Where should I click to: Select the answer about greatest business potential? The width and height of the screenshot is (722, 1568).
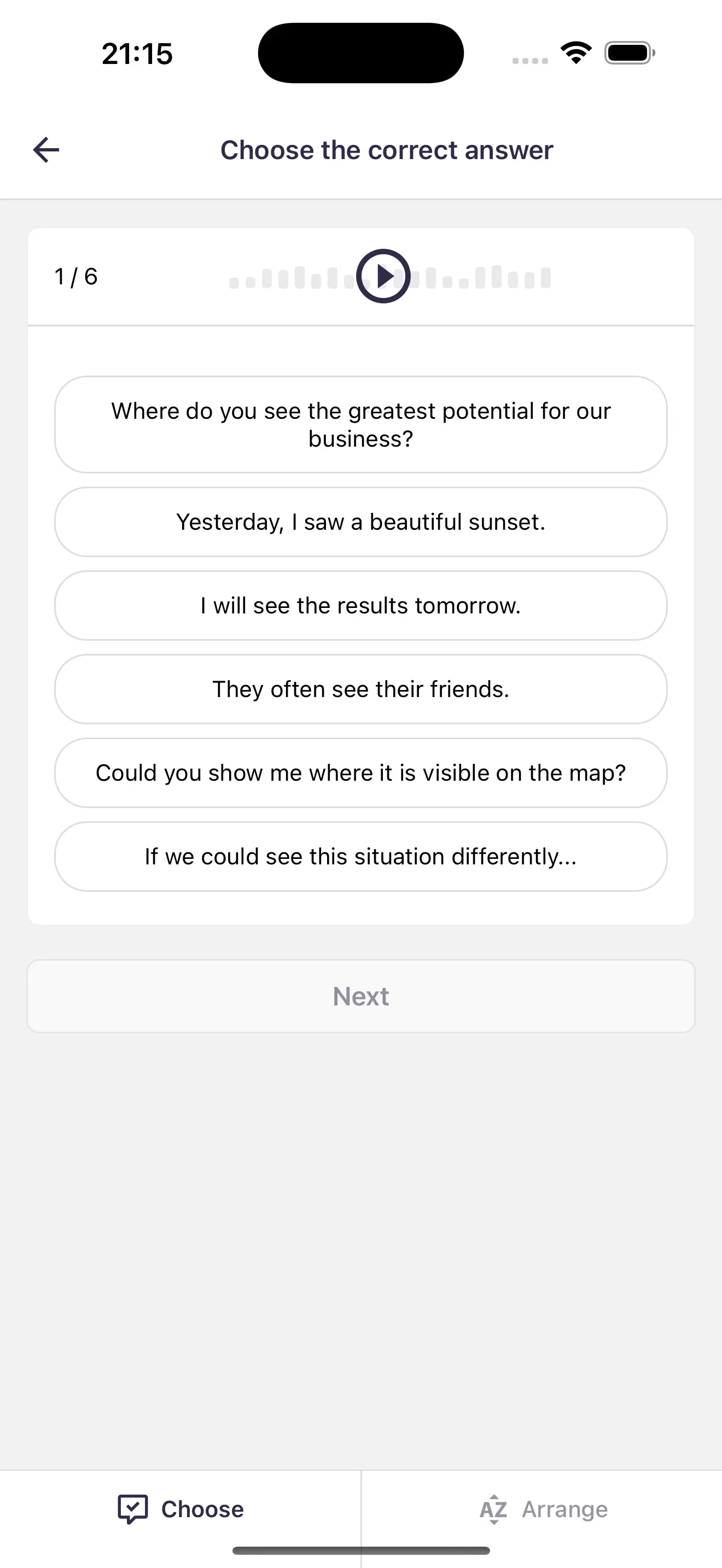(x=360, y=424)
